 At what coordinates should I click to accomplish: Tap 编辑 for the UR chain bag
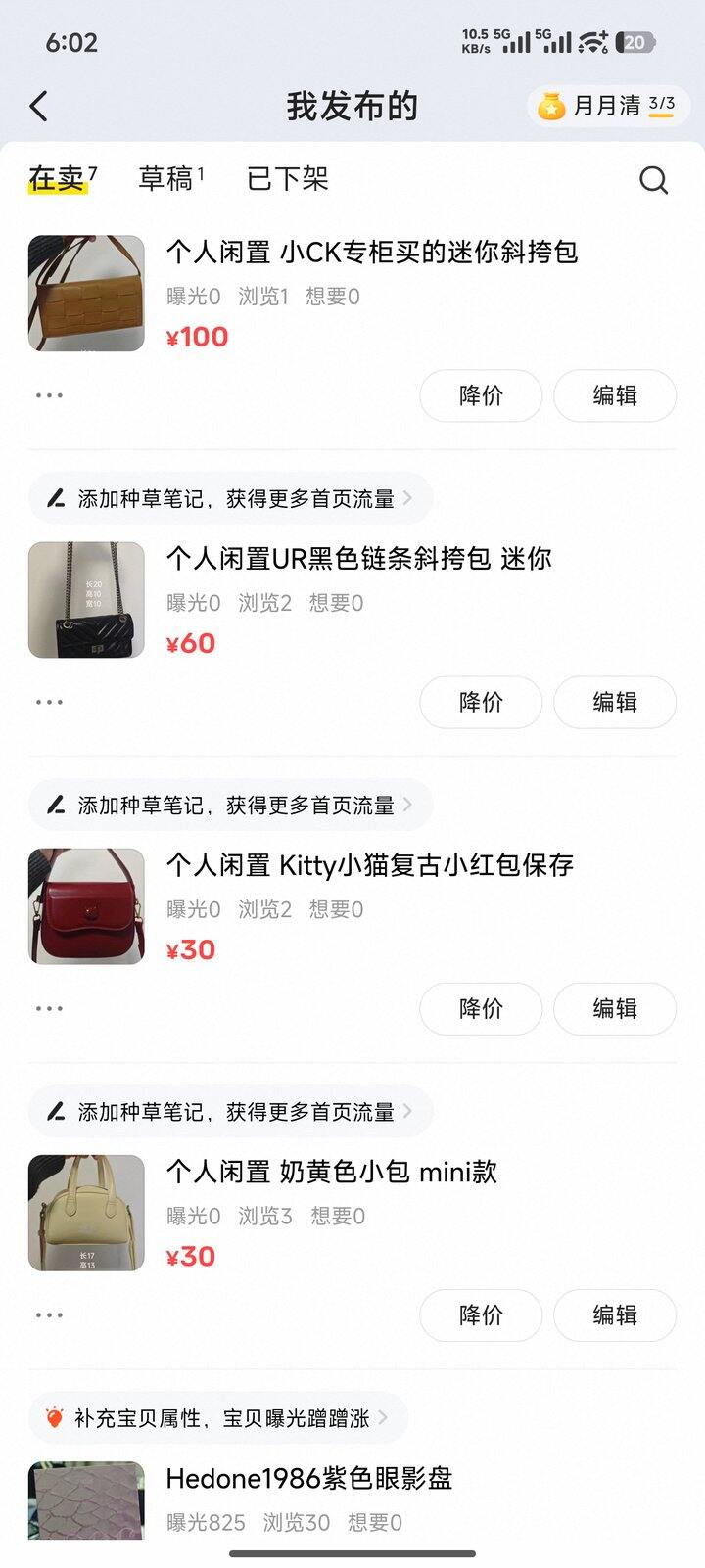click(x=615, y=702)
